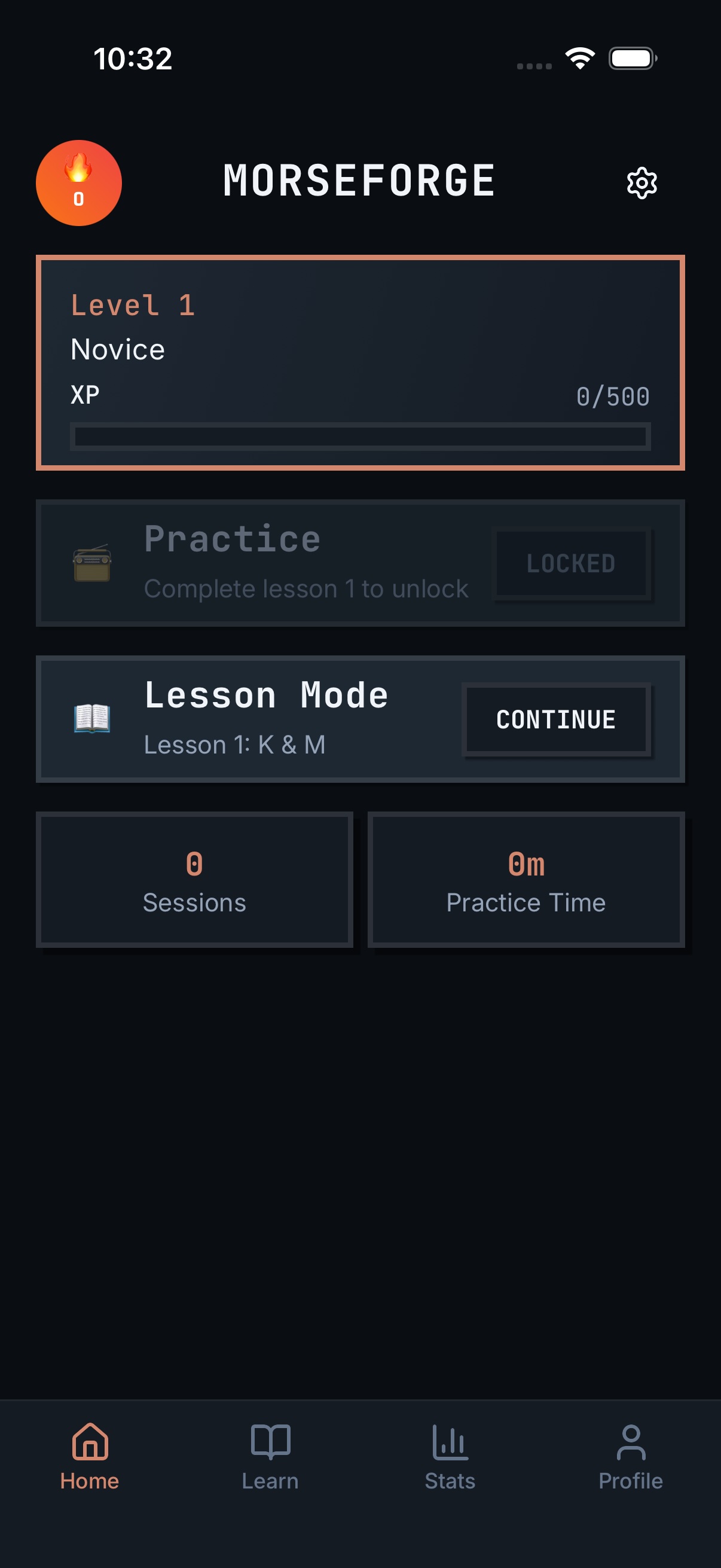Click the MORSEFORGE title
Viewport: 721px width, 1568px height.
[359, 180]
